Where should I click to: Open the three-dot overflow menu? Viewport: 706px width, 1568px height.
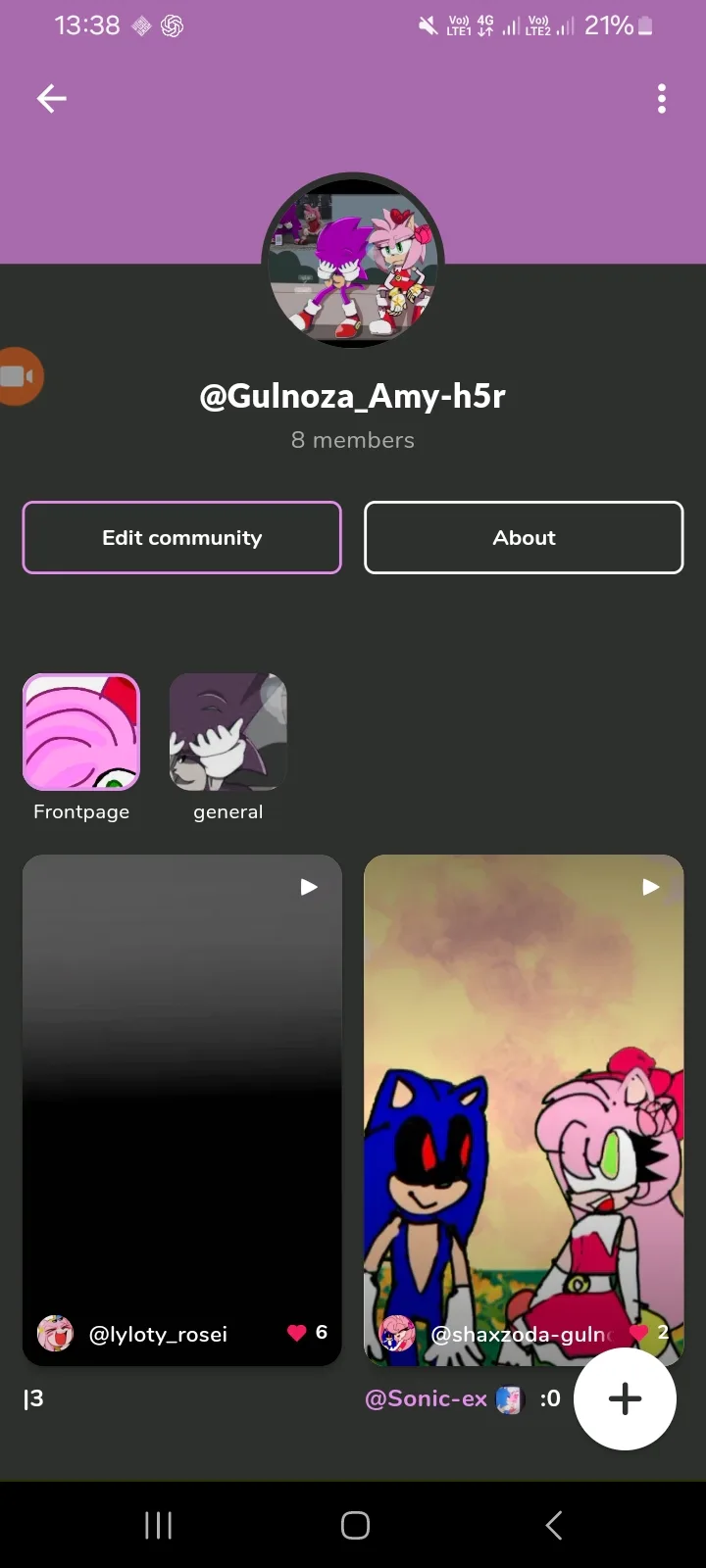tap(662, 98)
